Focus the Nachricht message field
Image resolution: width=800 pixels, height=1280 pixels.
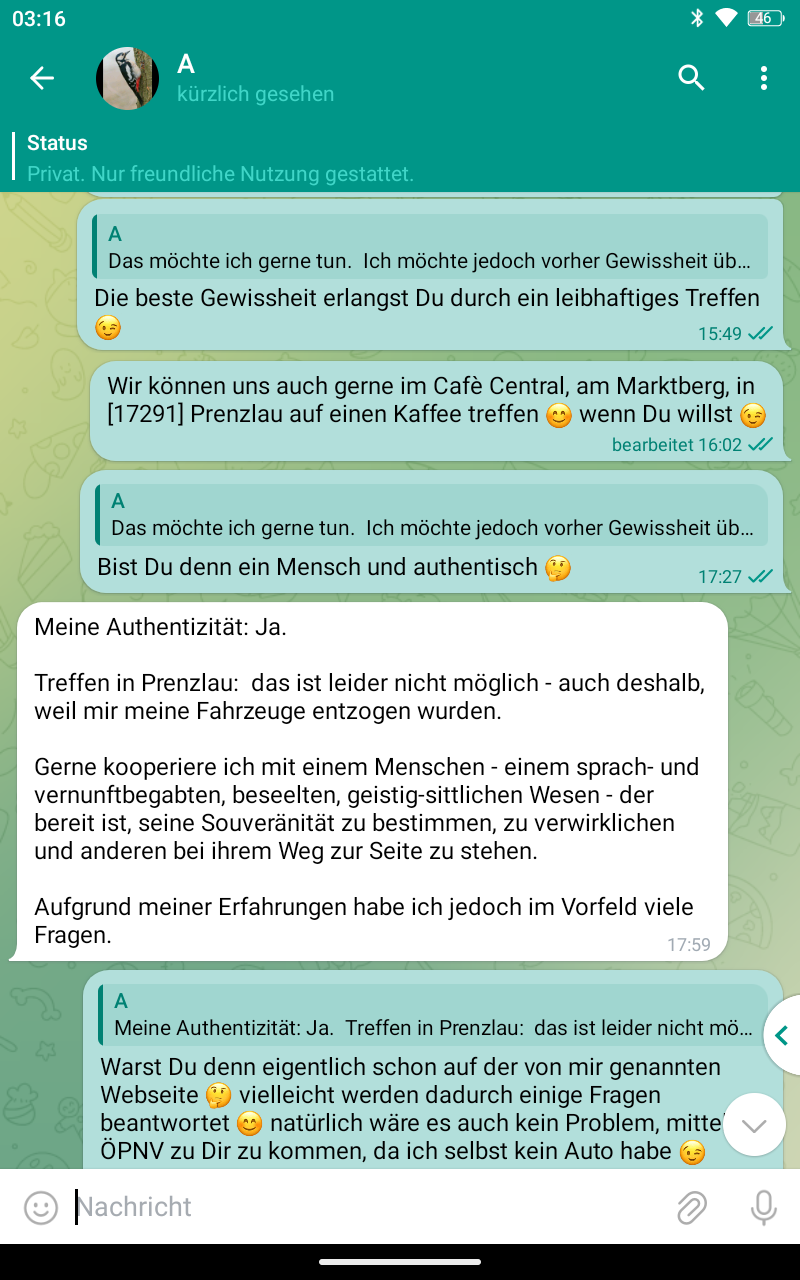pos(370,1207)
